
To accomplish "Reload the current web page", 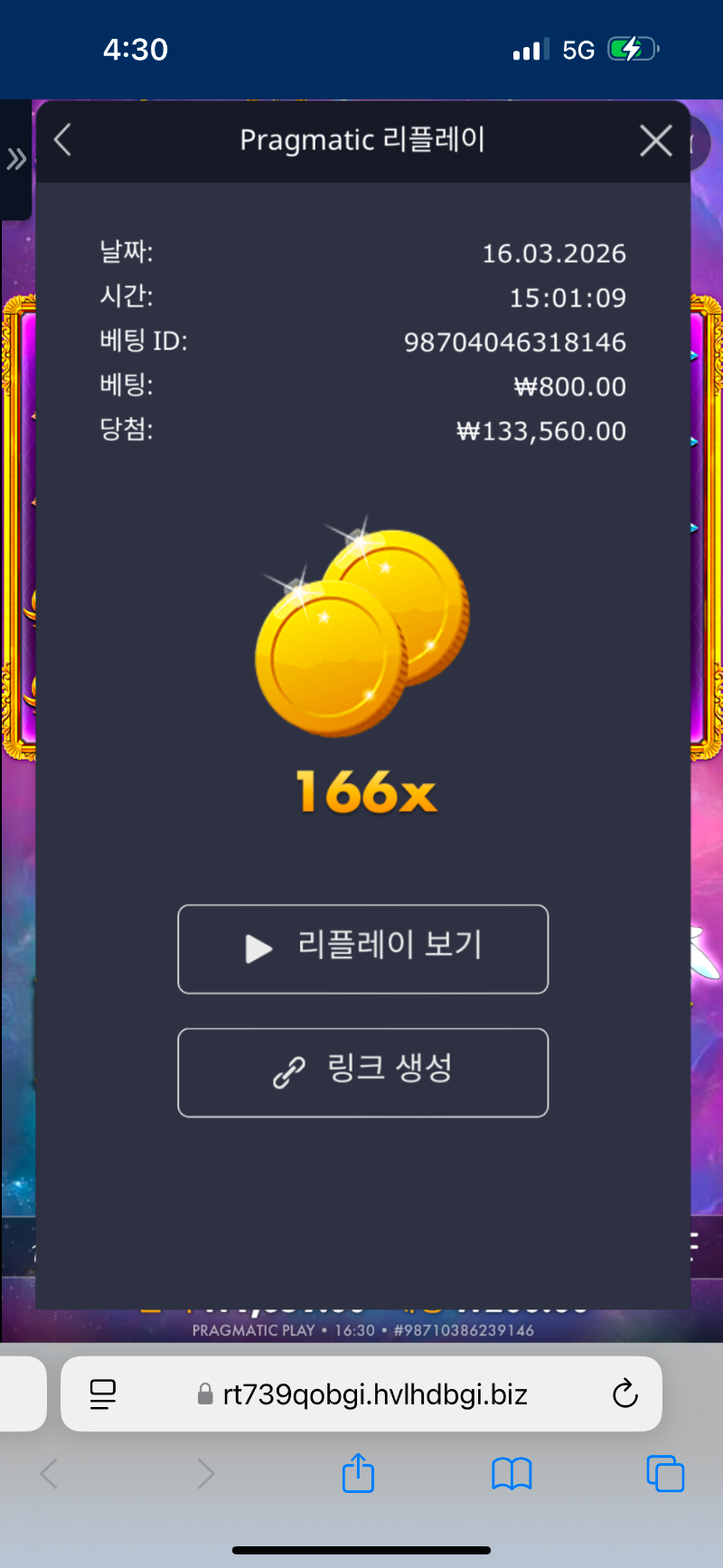I will [624, 1393].
